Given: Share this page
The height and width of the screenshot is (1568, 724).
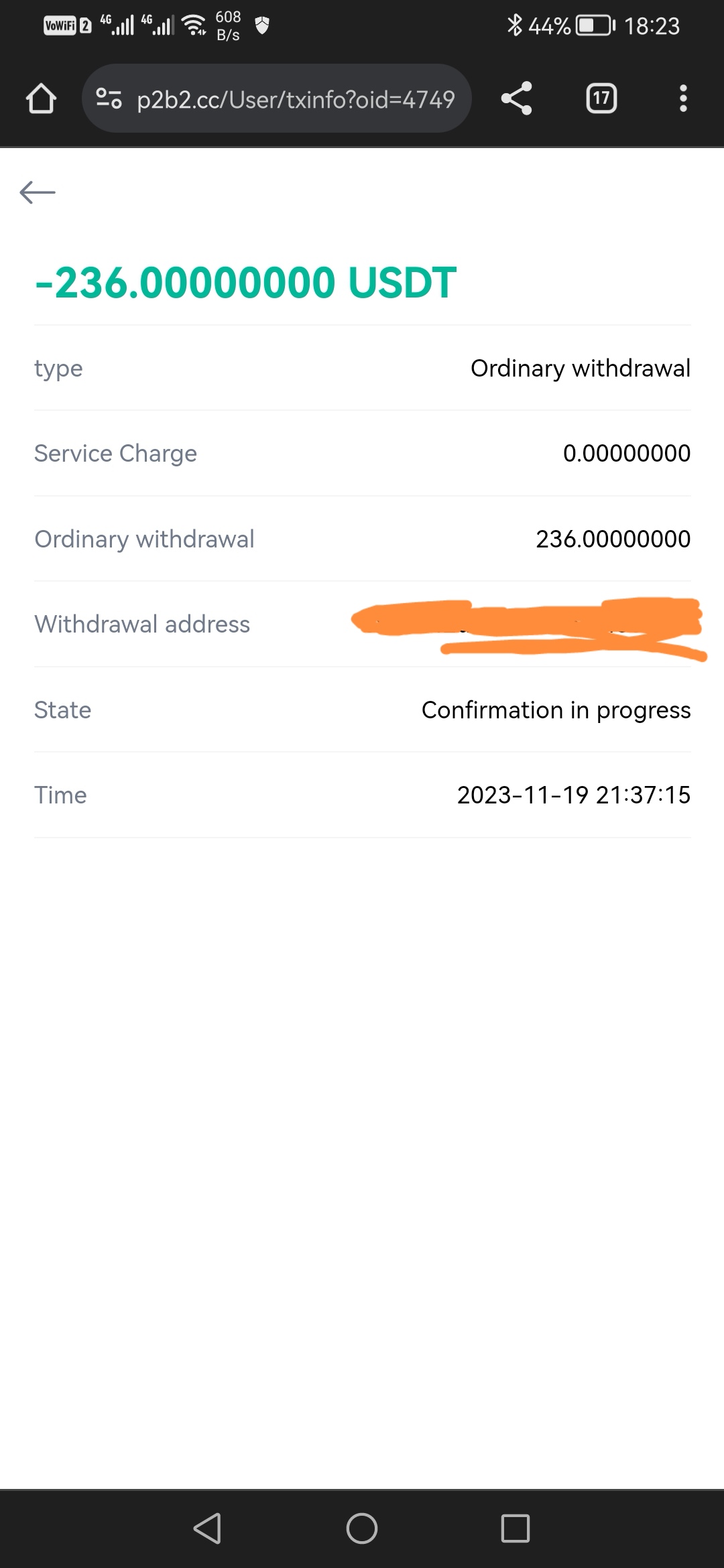Looking at the screenshot, I should pos(516,99).
